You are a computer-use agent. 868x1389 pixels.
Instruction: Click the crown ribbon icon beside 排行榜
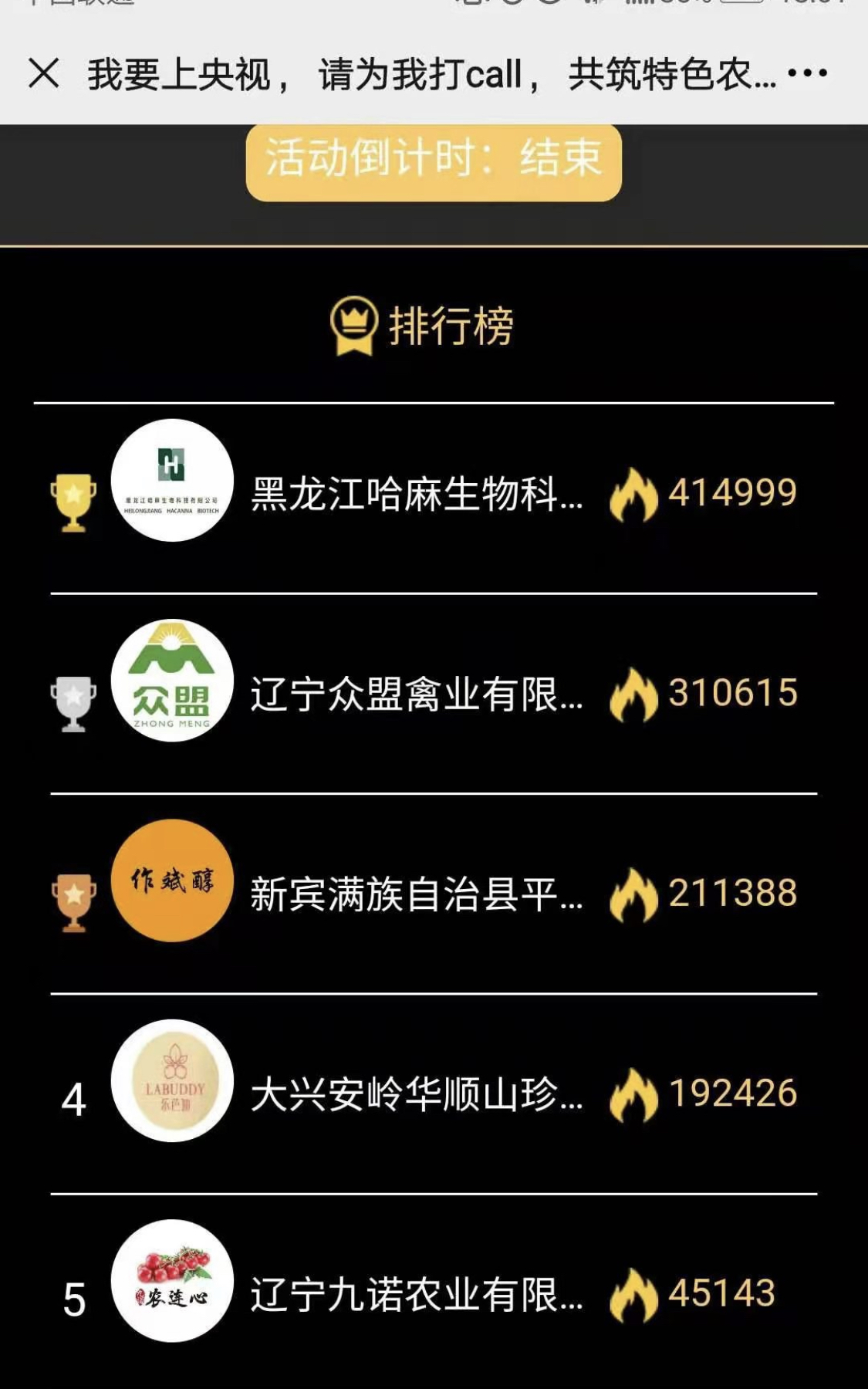pos(353,326)
